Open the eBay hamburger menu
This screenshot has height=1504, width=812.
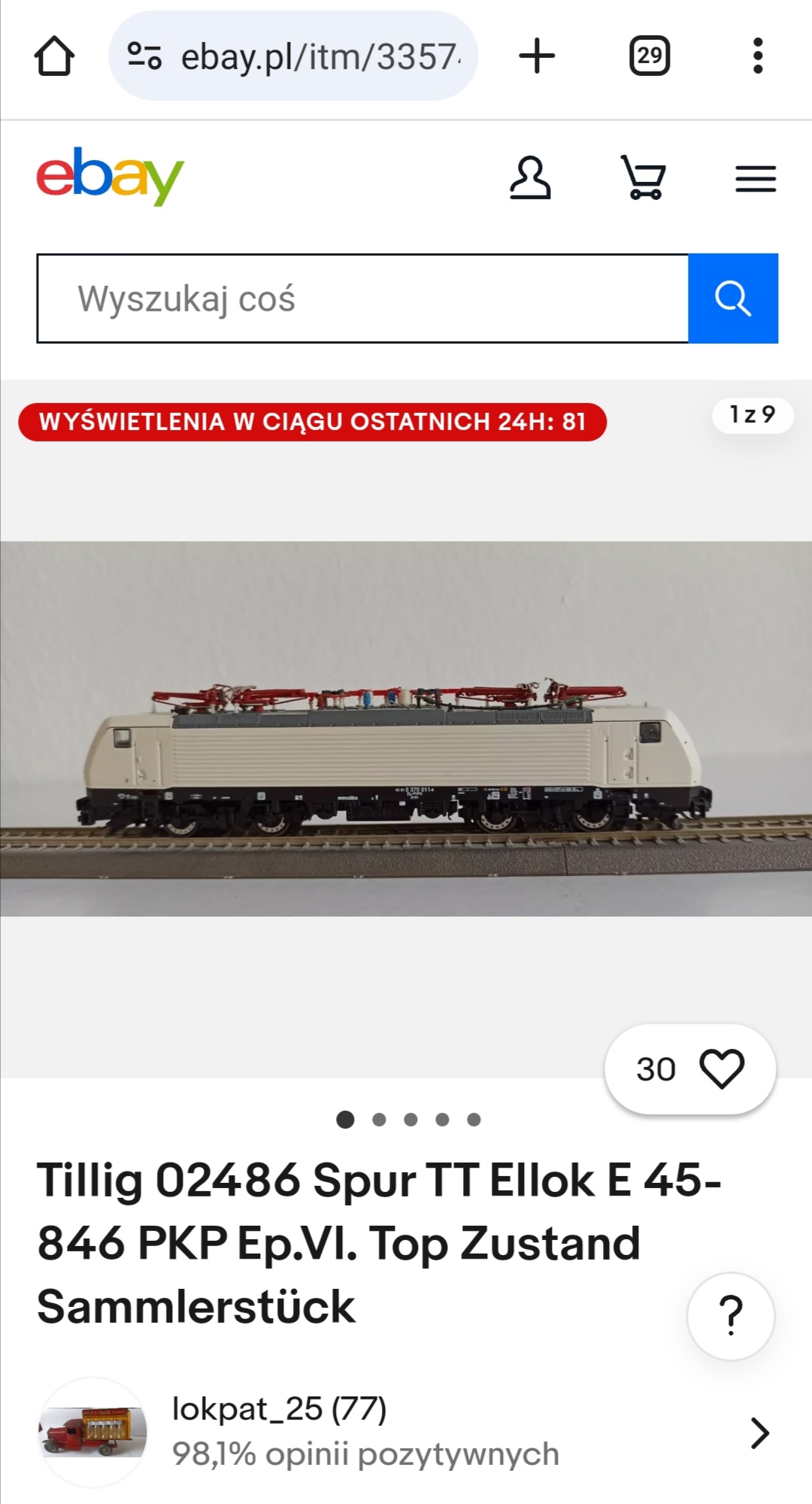tap(755, 179)
